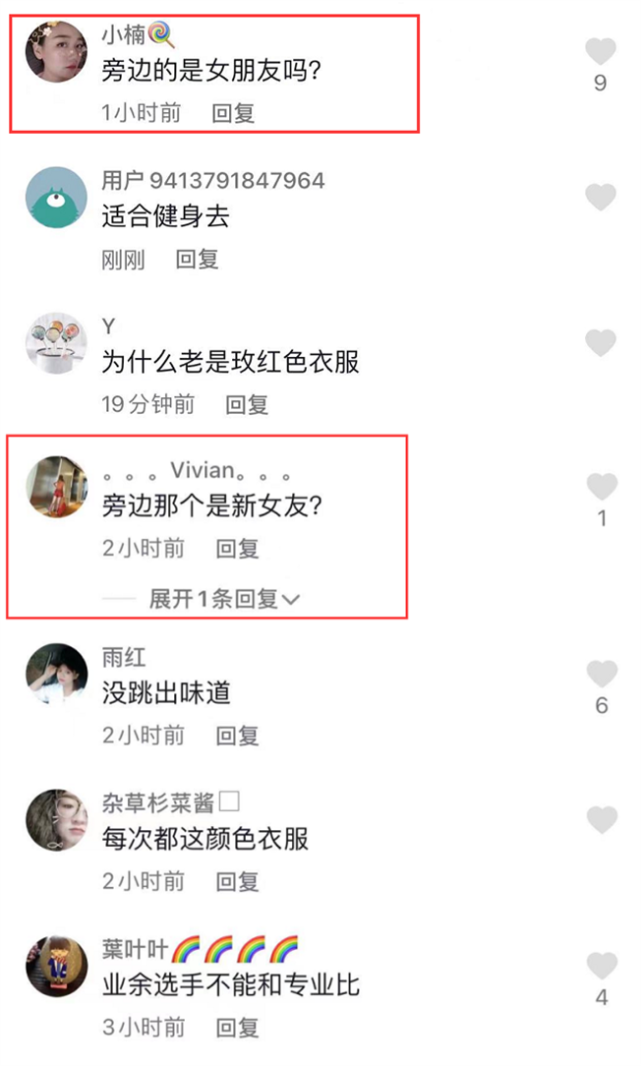Reply to 雨红's comment

(237, 736)
